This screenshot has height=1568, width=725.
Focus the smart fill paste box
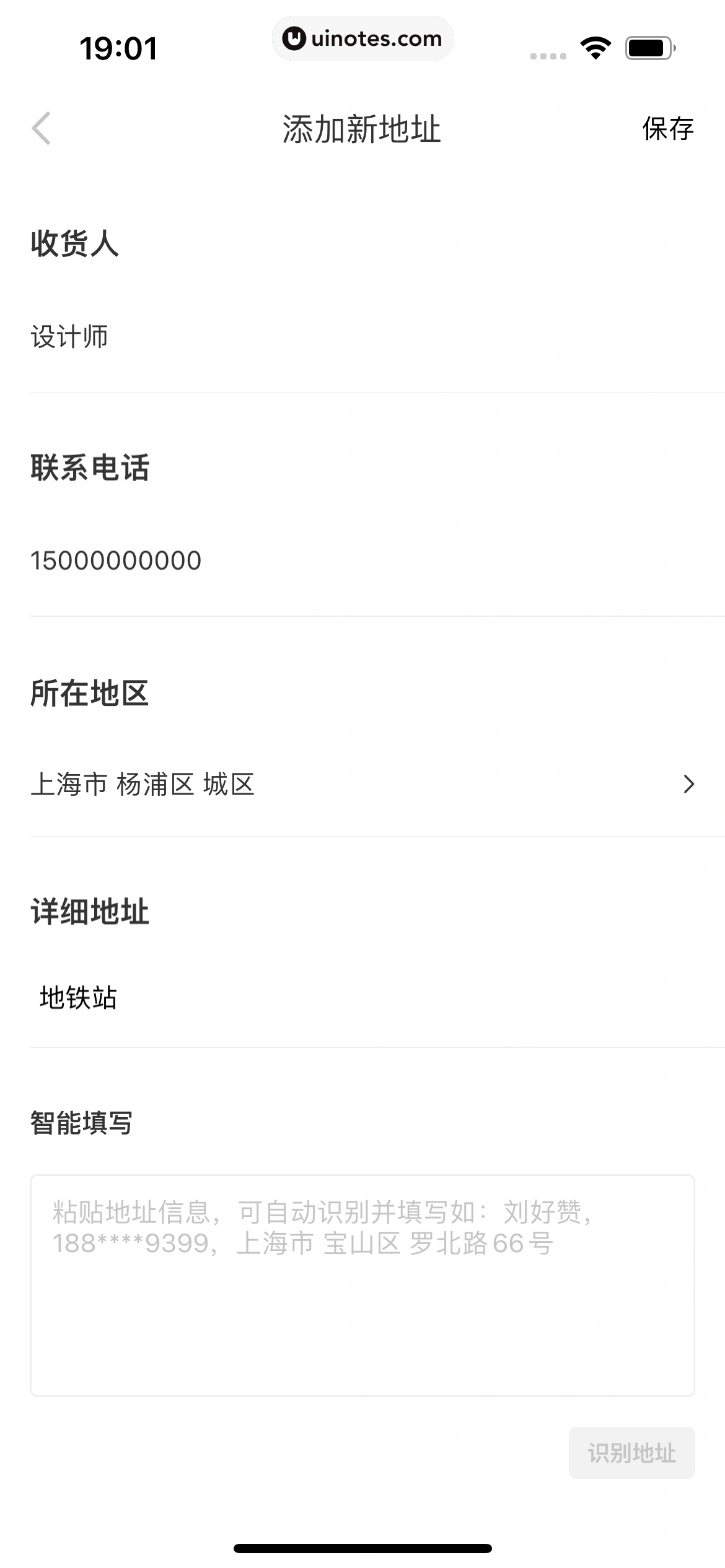pos(362,1285)
